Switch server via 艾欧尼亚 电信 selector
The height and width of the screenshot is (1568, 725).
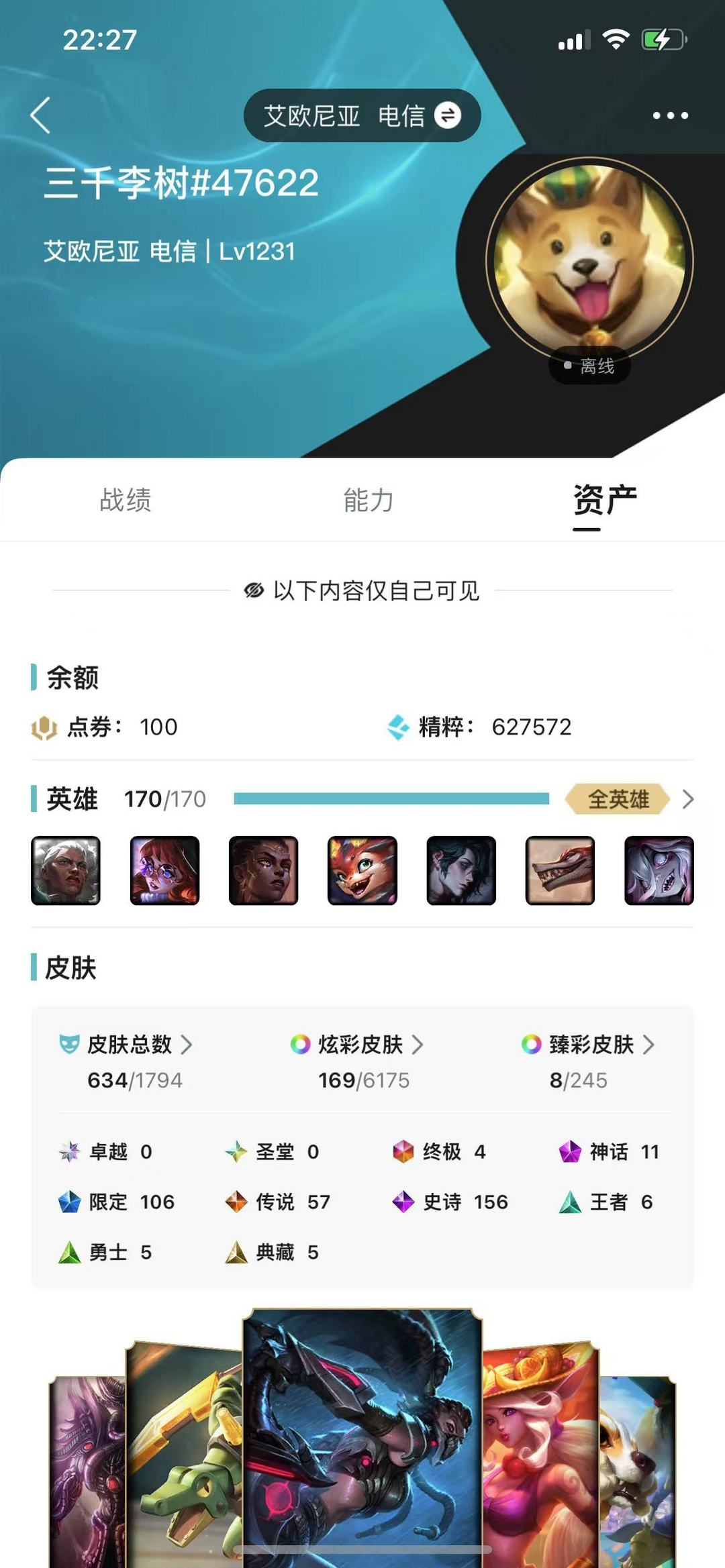(362, 115)
